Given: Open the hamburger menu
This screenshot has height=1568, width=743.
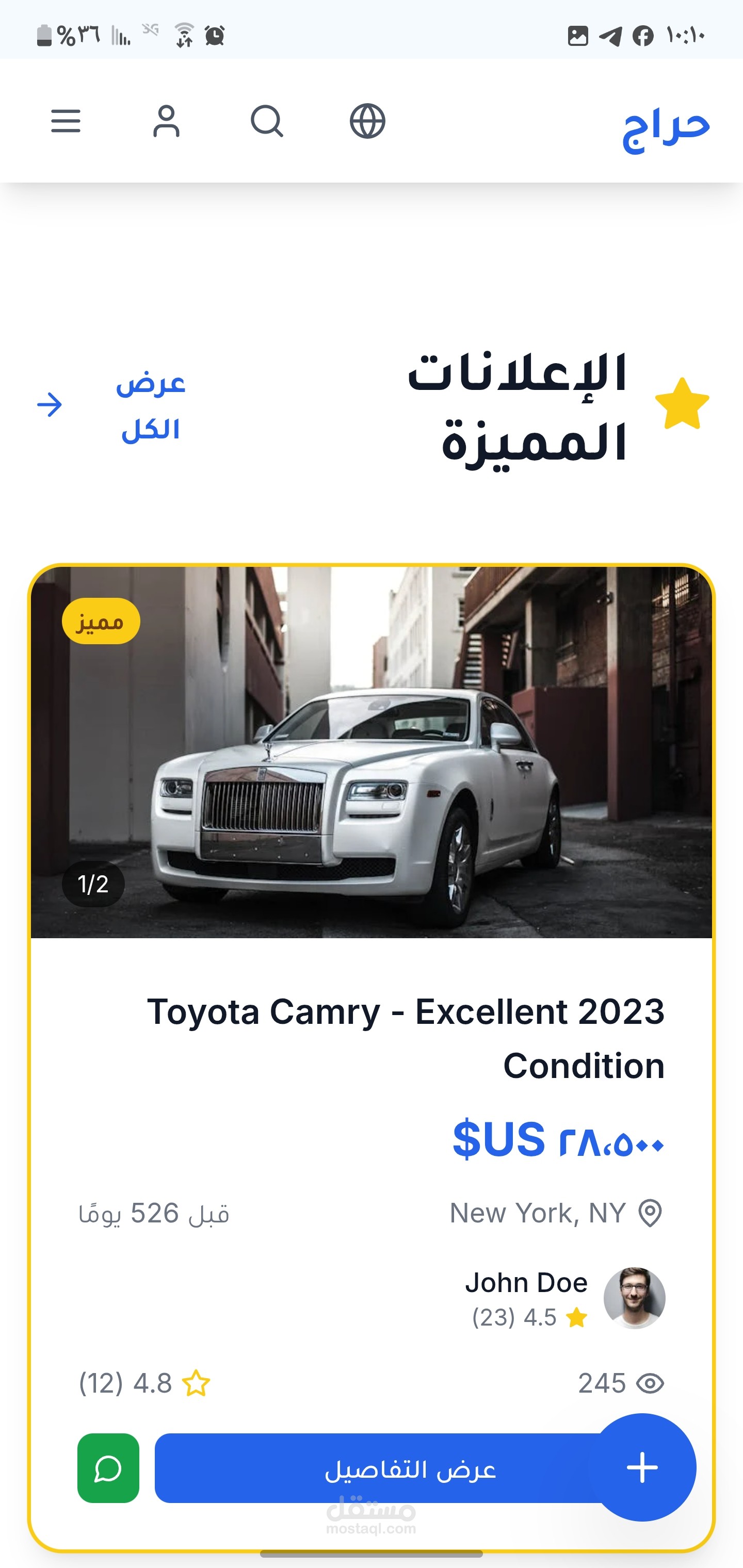Looking at the screenshot, I should (x=66, y=121).
